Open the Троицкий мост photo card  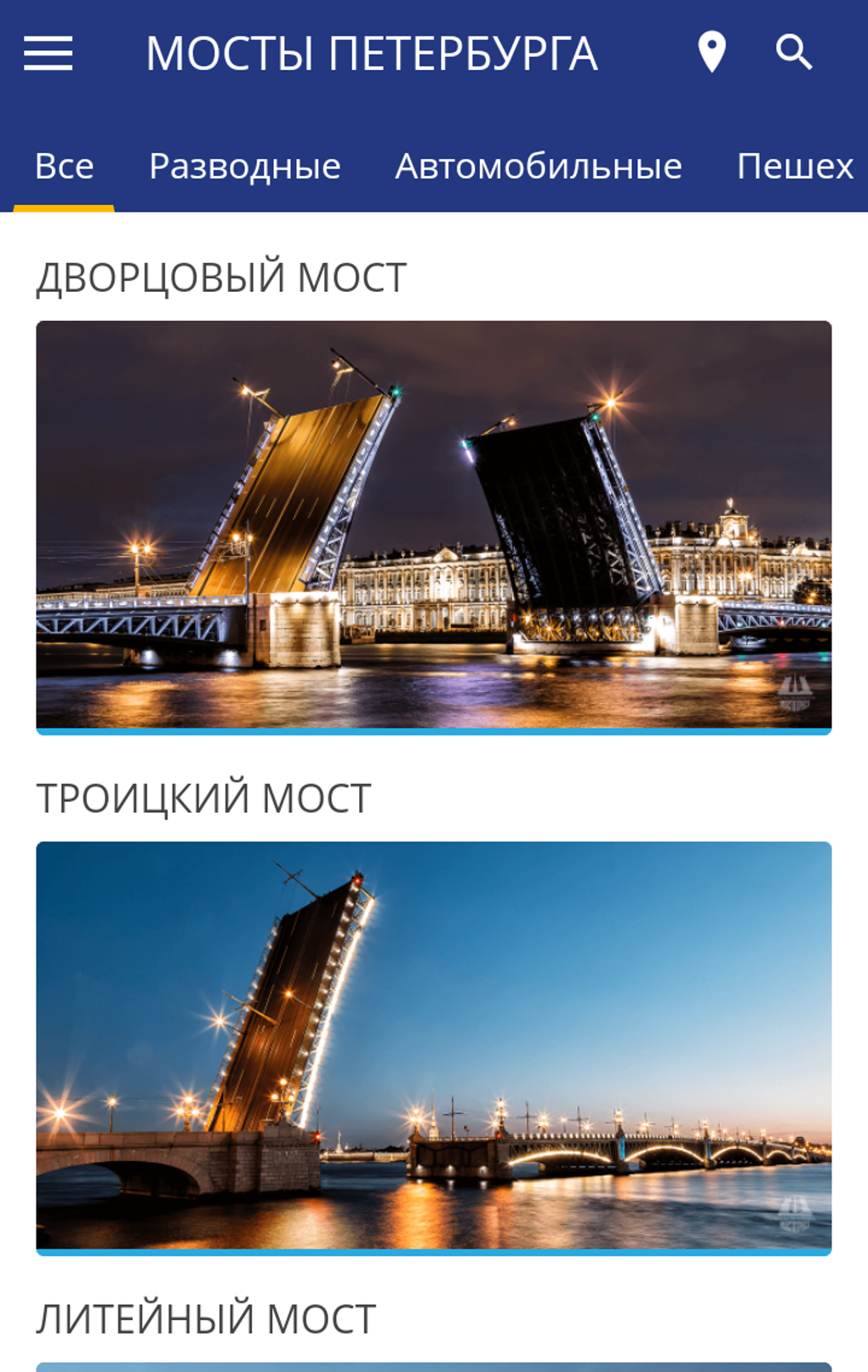(433, 1046)
